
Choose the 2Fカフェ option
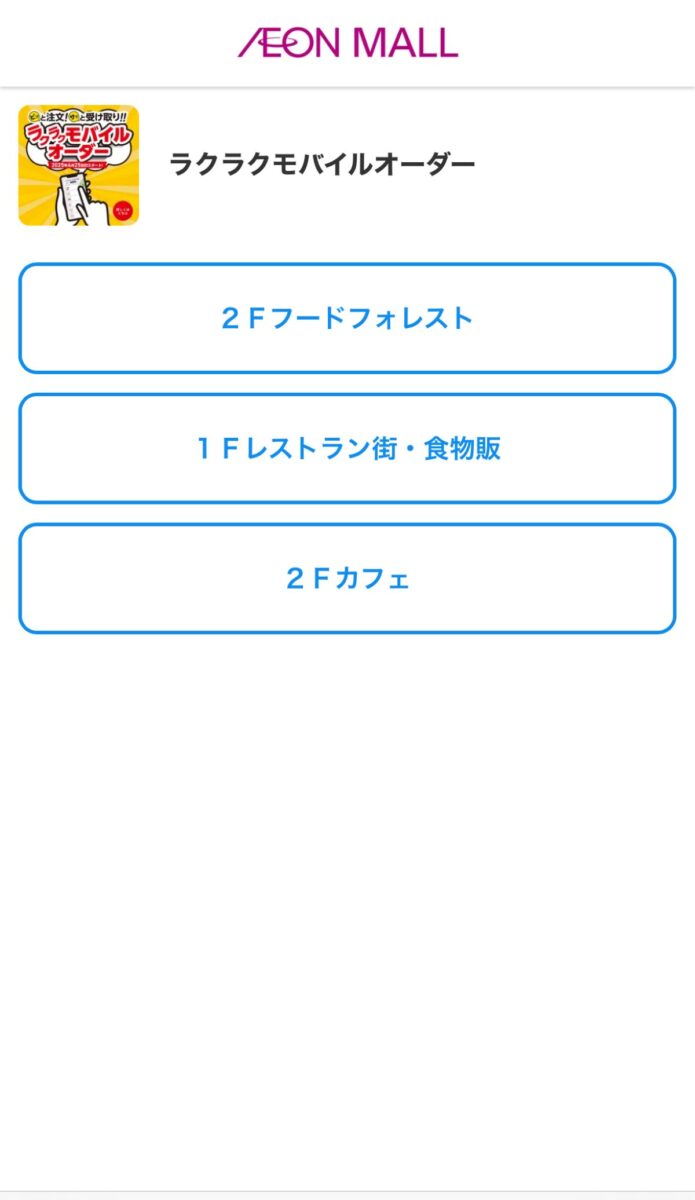[x=347, y=578]
